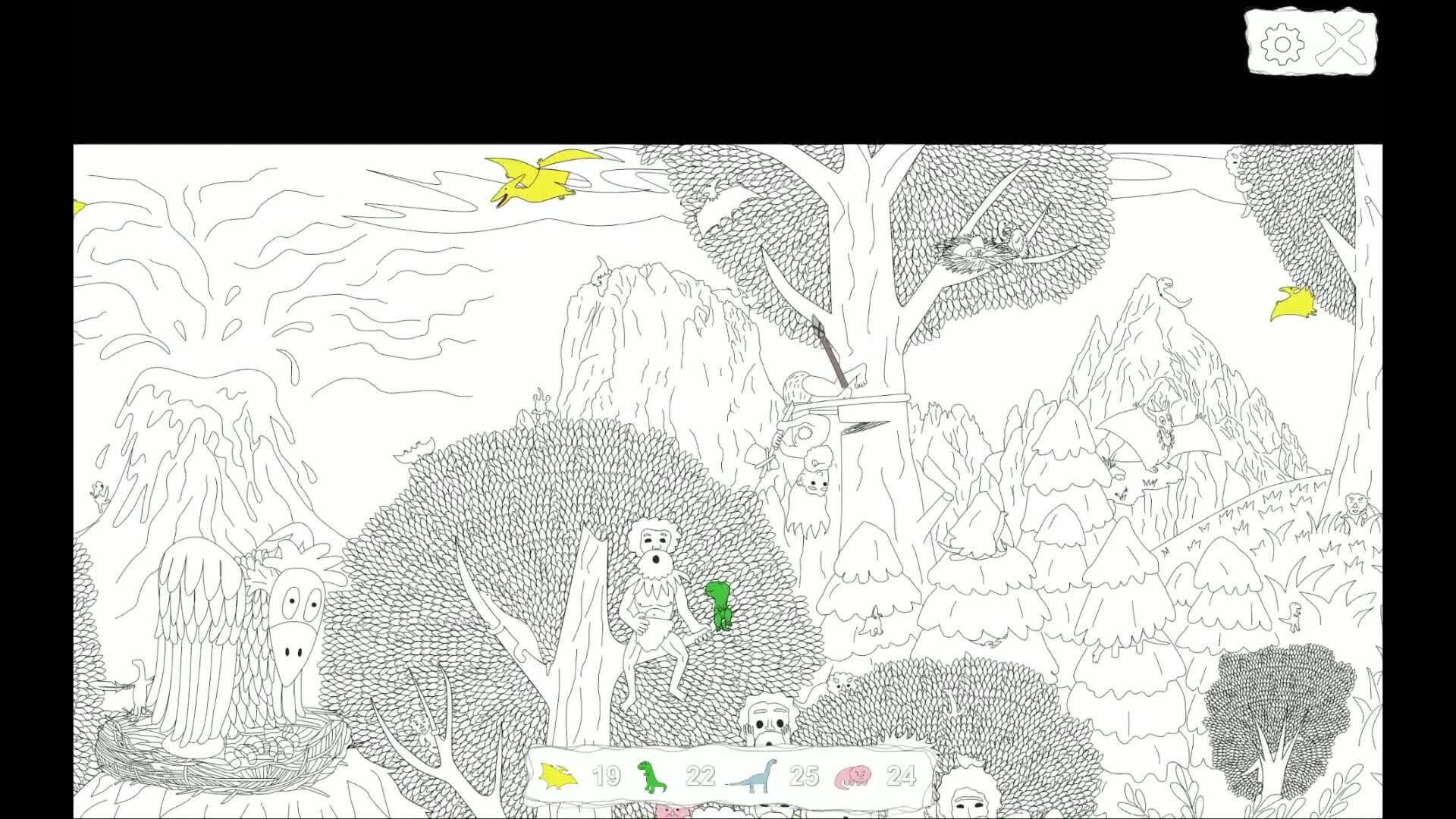The width and height of the screenshot is (1456, 819).
Task: Open the settings gear
Action: [x=1282, y=43]
